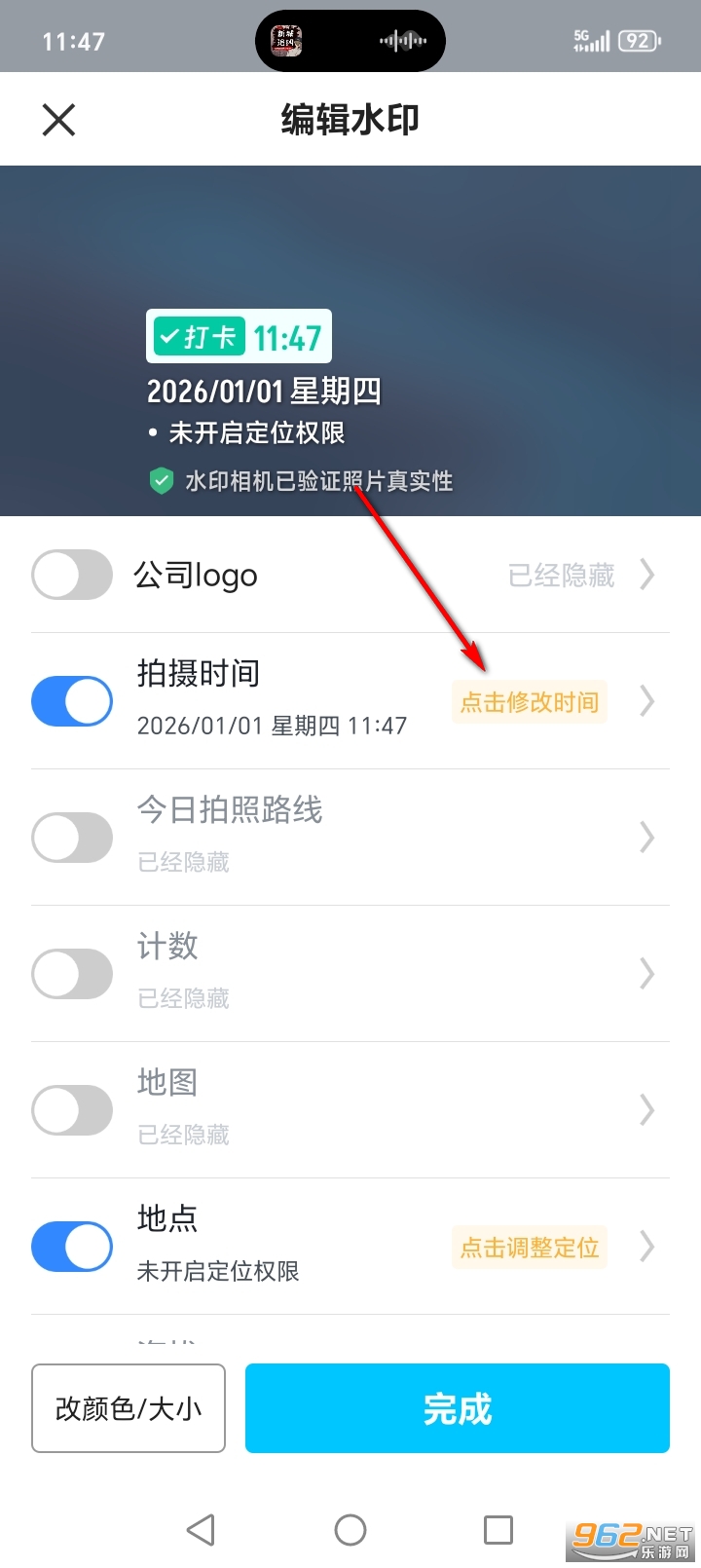Disable the 地点 switch

point(72,1247)
